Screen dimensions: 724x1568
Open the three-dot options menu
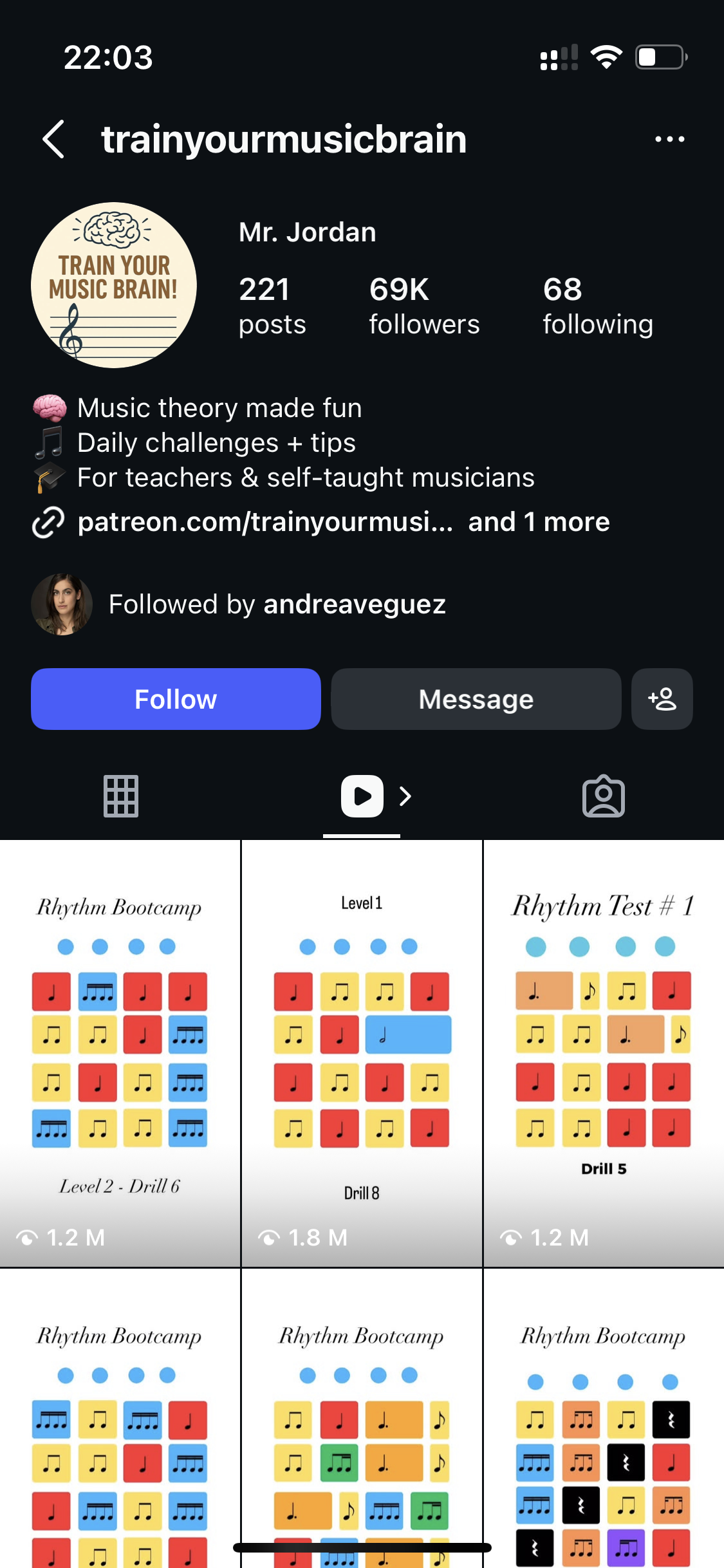669,139
